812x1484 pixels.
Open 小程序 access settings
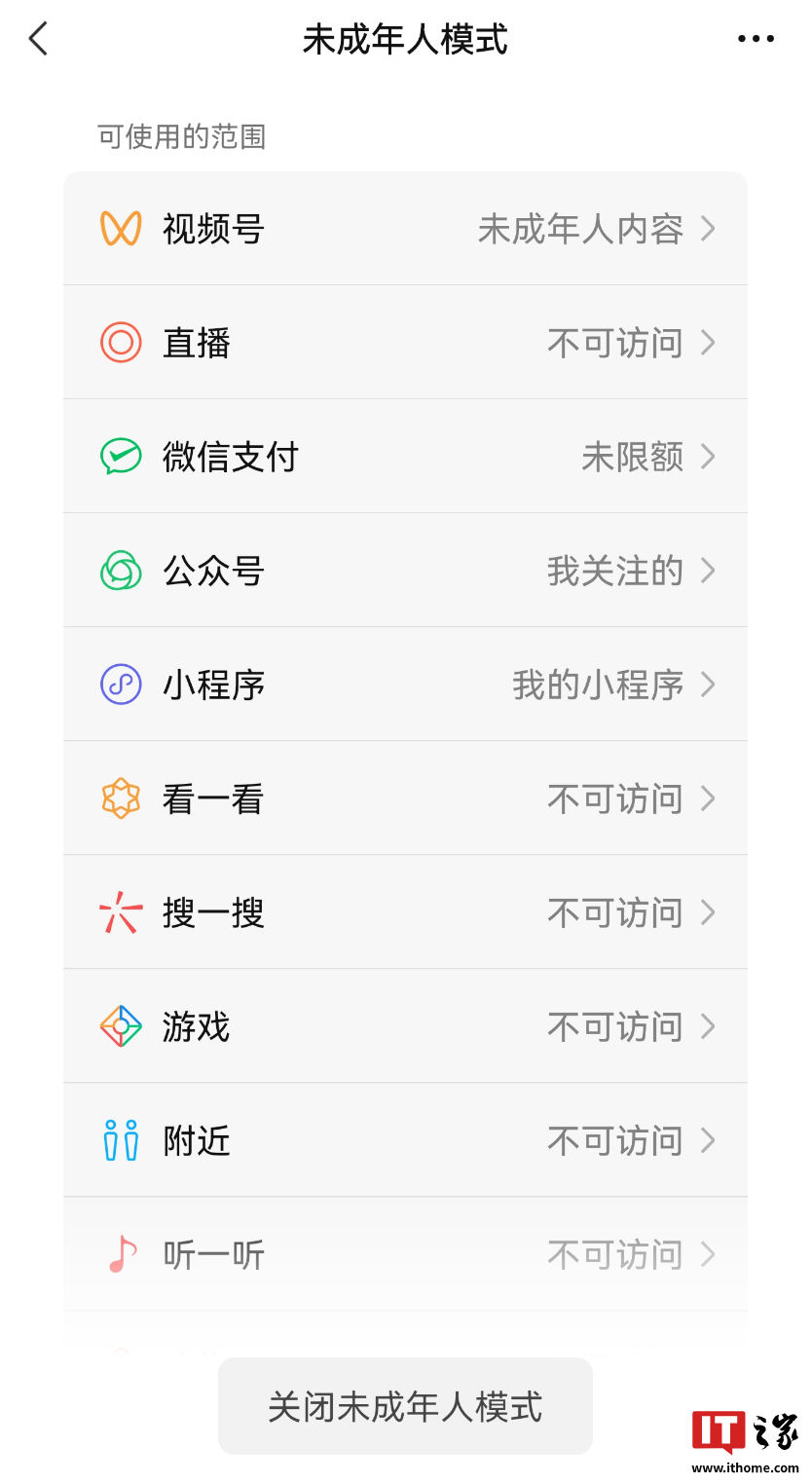pos(405,685)
